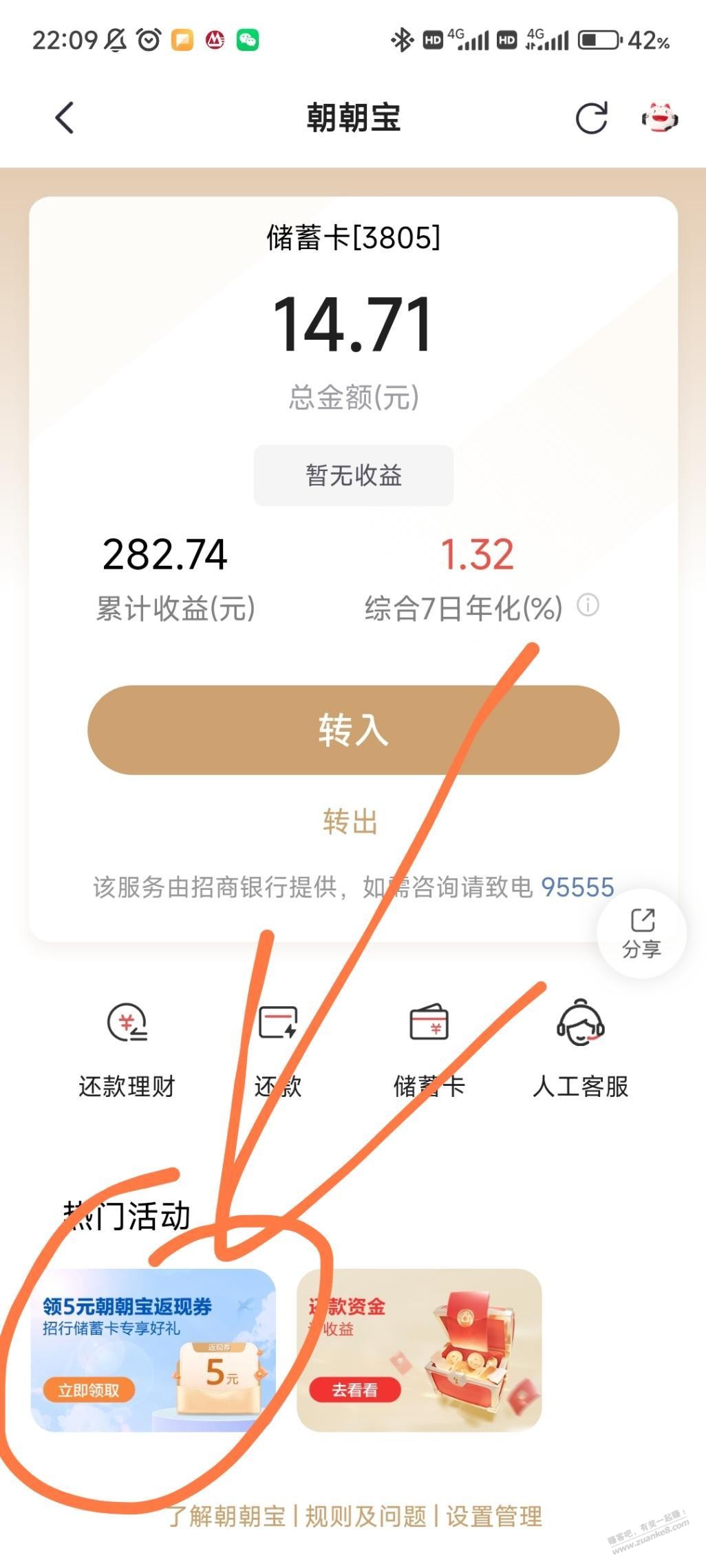Refresh the 朝朝宝 page
This screenshot has width=706, height=1568.
point(591,118)
